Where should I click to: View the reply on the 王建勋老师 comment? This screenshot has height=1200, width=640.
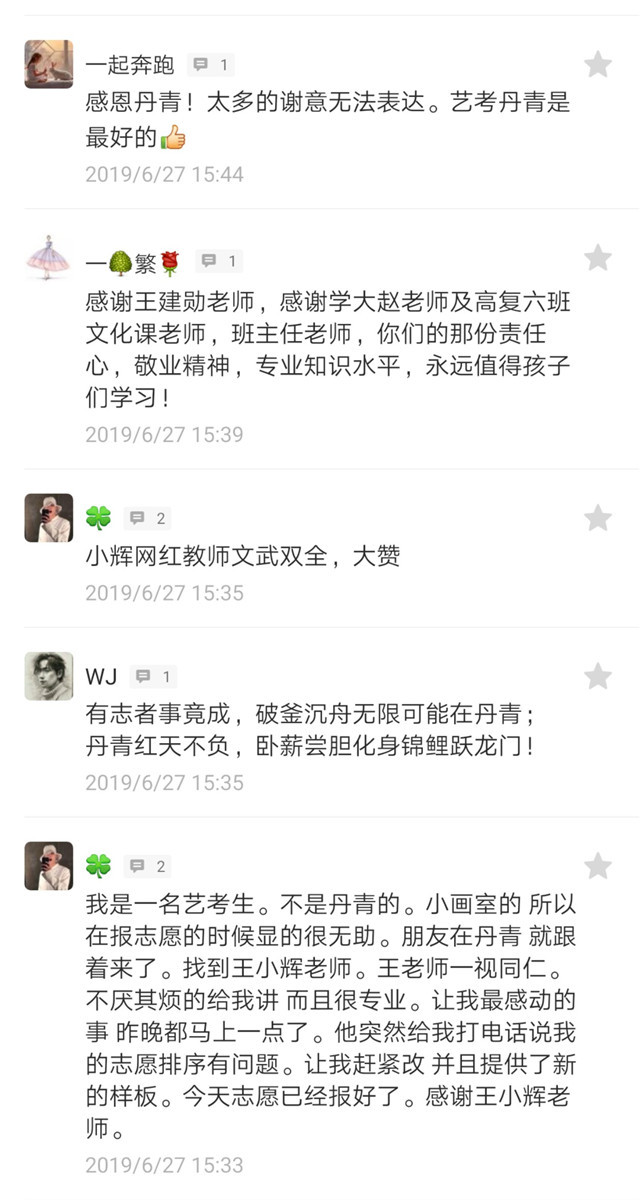(x=219, y=262)
